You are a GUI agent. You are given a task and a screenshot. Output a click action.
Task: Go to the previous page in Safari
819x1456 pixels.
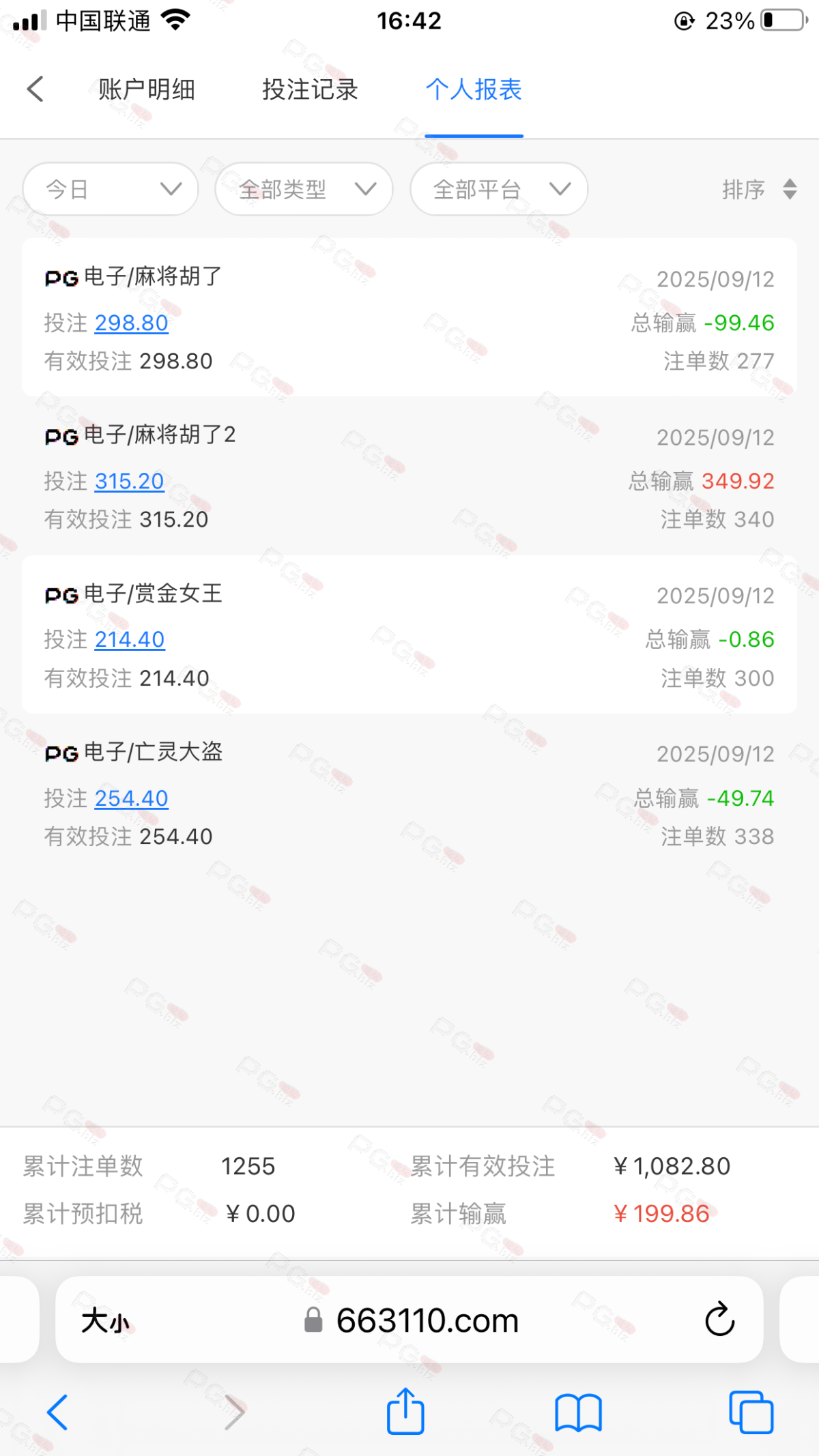point(57,1412)
